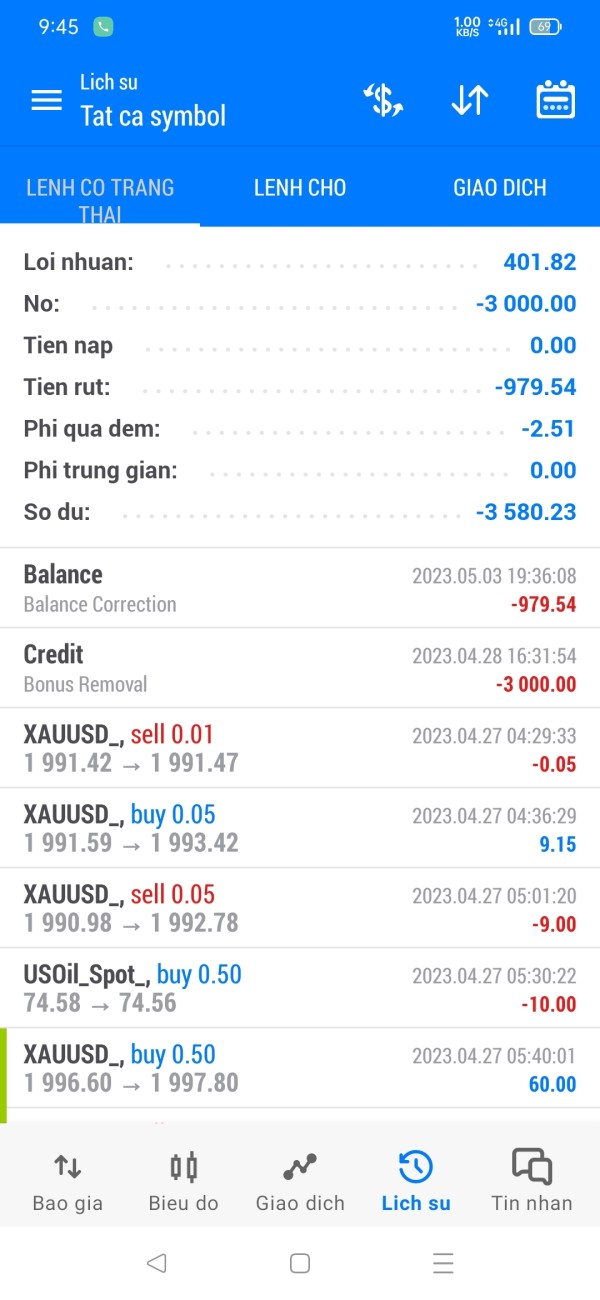Select the Lich su history tab

(416, 1180)
